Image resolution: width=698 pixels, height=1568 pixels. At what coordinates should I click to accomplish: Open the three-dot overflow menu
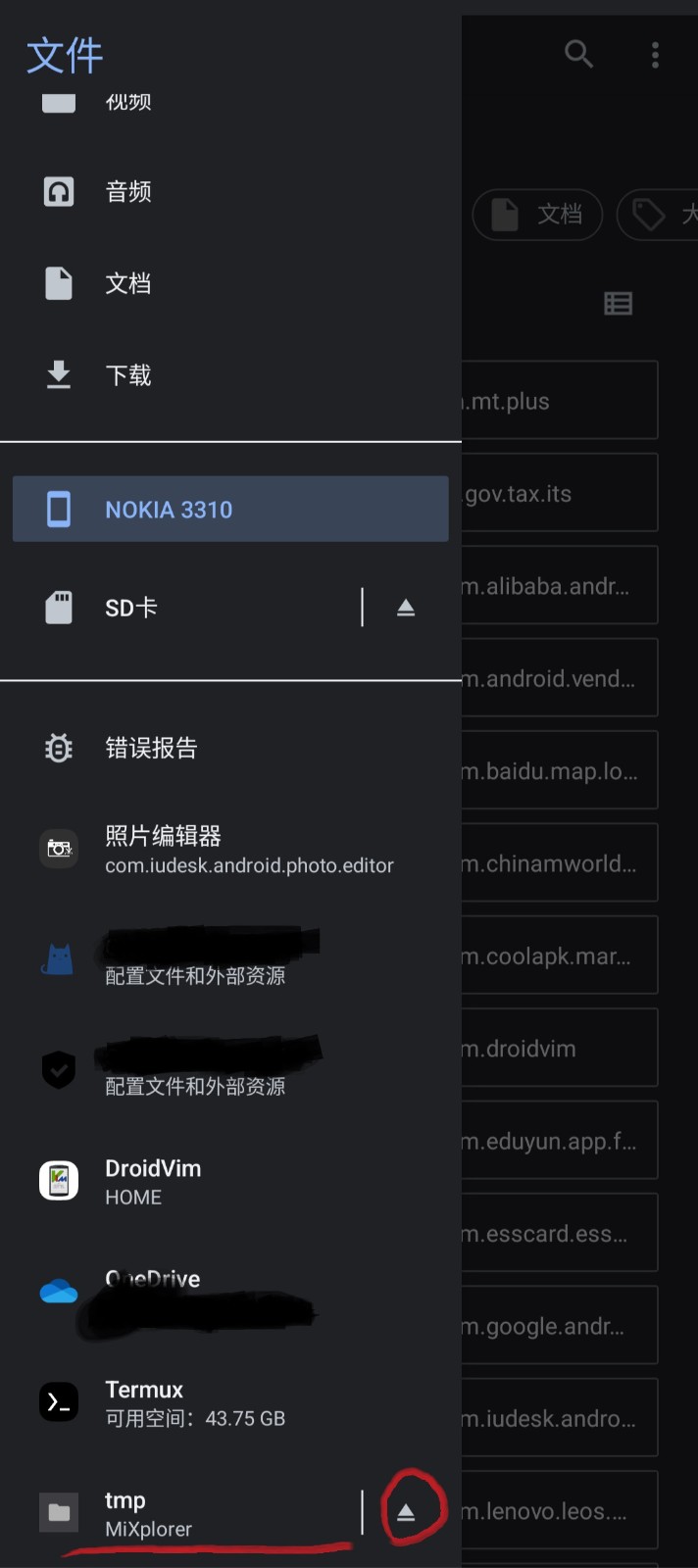pyautogui.click(x=655, y=54)
